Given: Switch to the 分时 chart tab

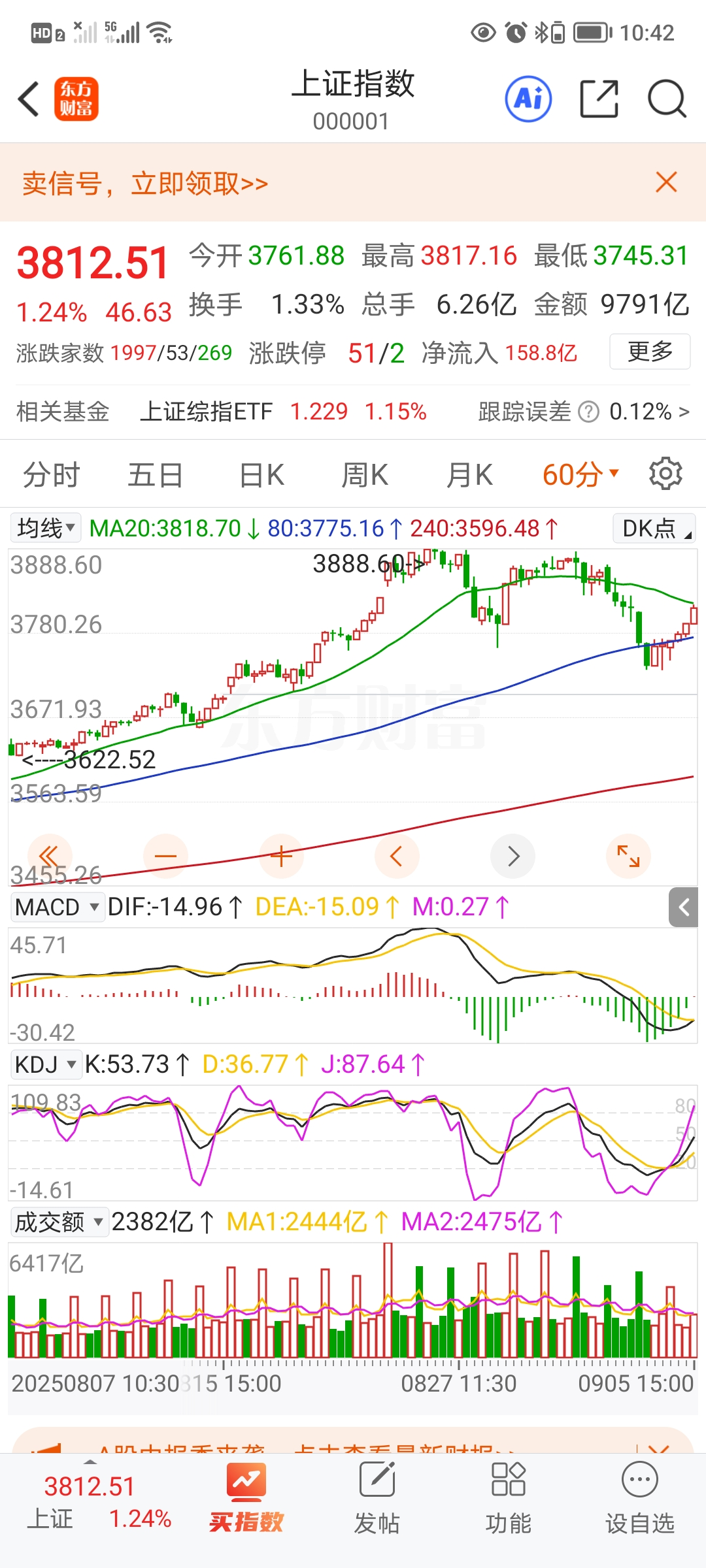Looking at the screenshot, I should pyautogui.click(x=51, y=474).
